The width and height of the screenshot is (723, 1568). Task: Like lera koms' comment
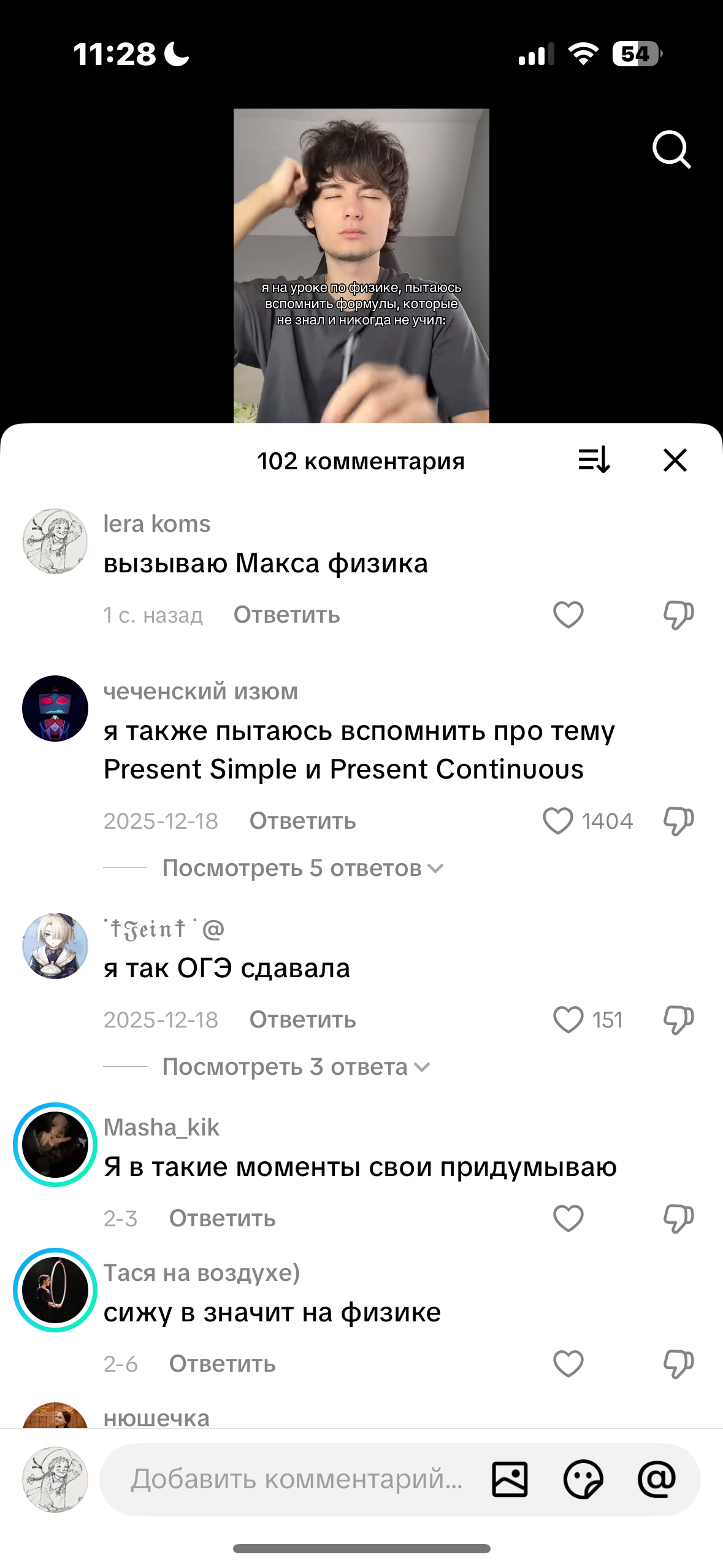568,615
